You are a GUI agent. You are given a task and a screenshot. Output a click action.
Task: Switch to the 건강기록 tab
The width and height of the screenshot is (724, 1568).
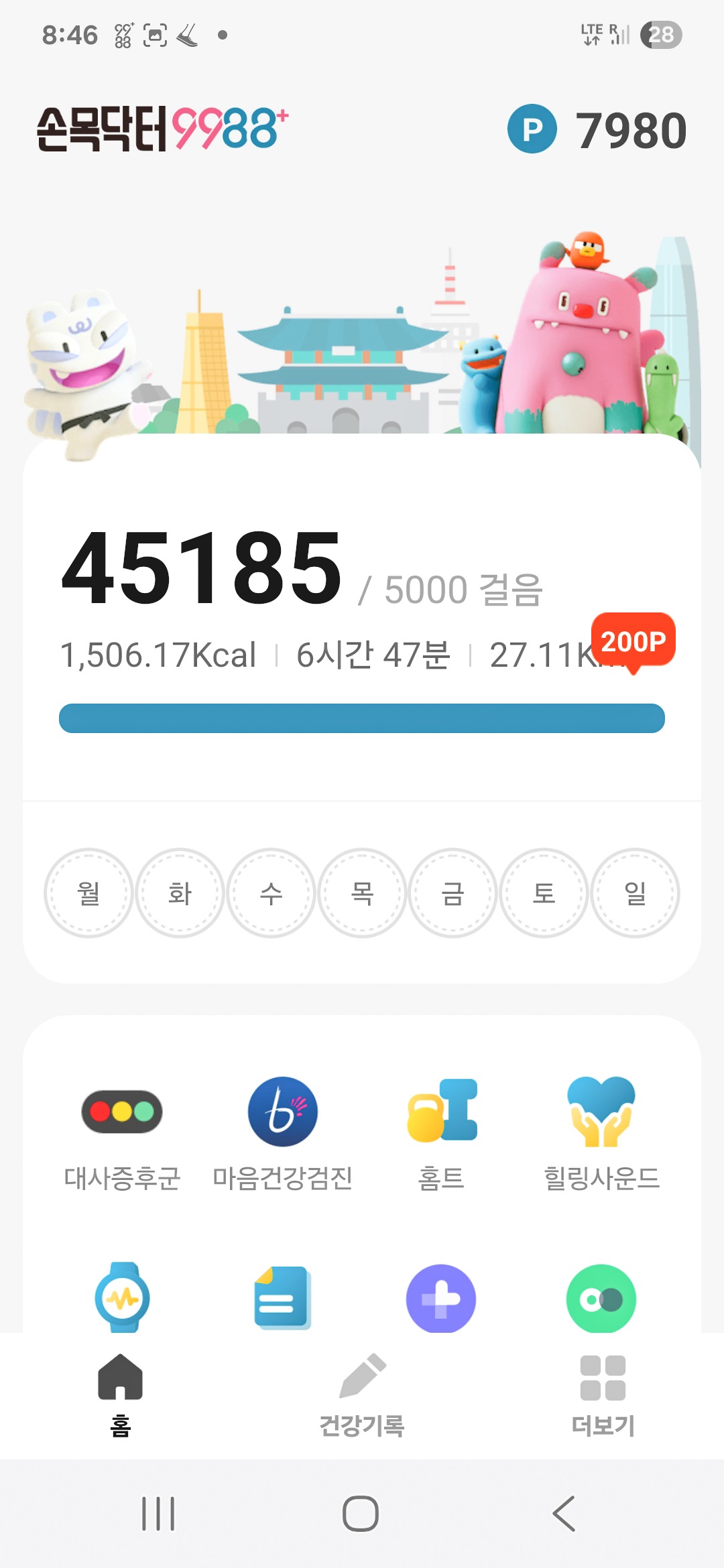click(x=362, y=1395)
